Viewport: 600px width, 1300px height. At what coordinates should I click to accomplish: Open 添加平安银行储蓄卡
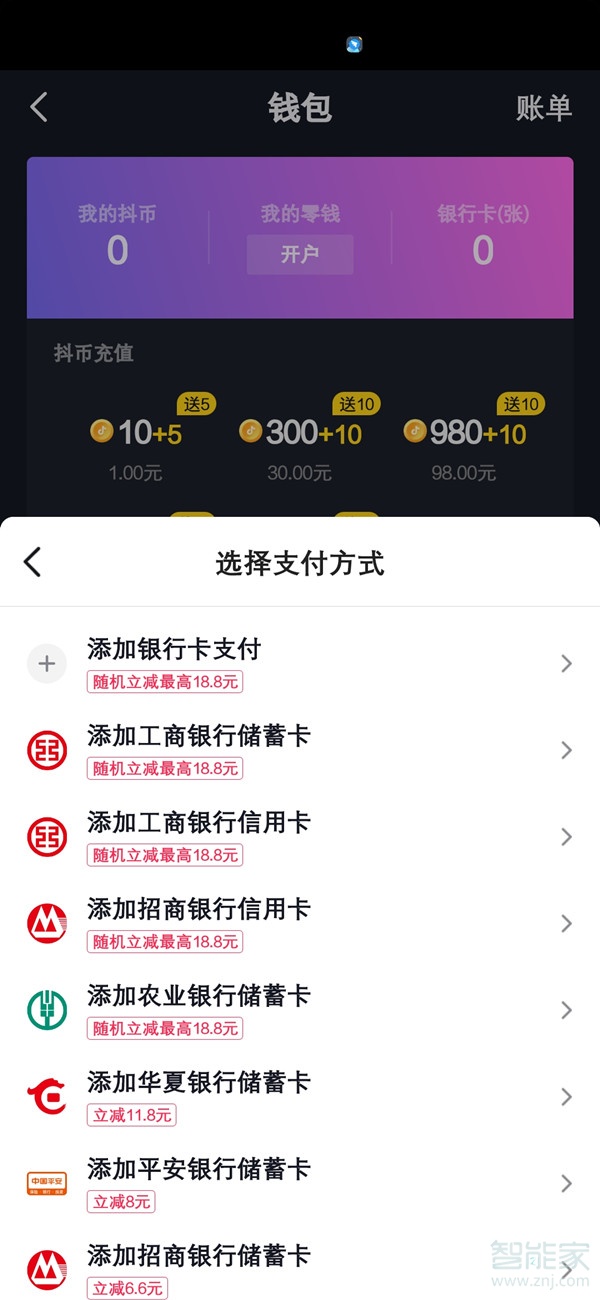click(199, 1170)
